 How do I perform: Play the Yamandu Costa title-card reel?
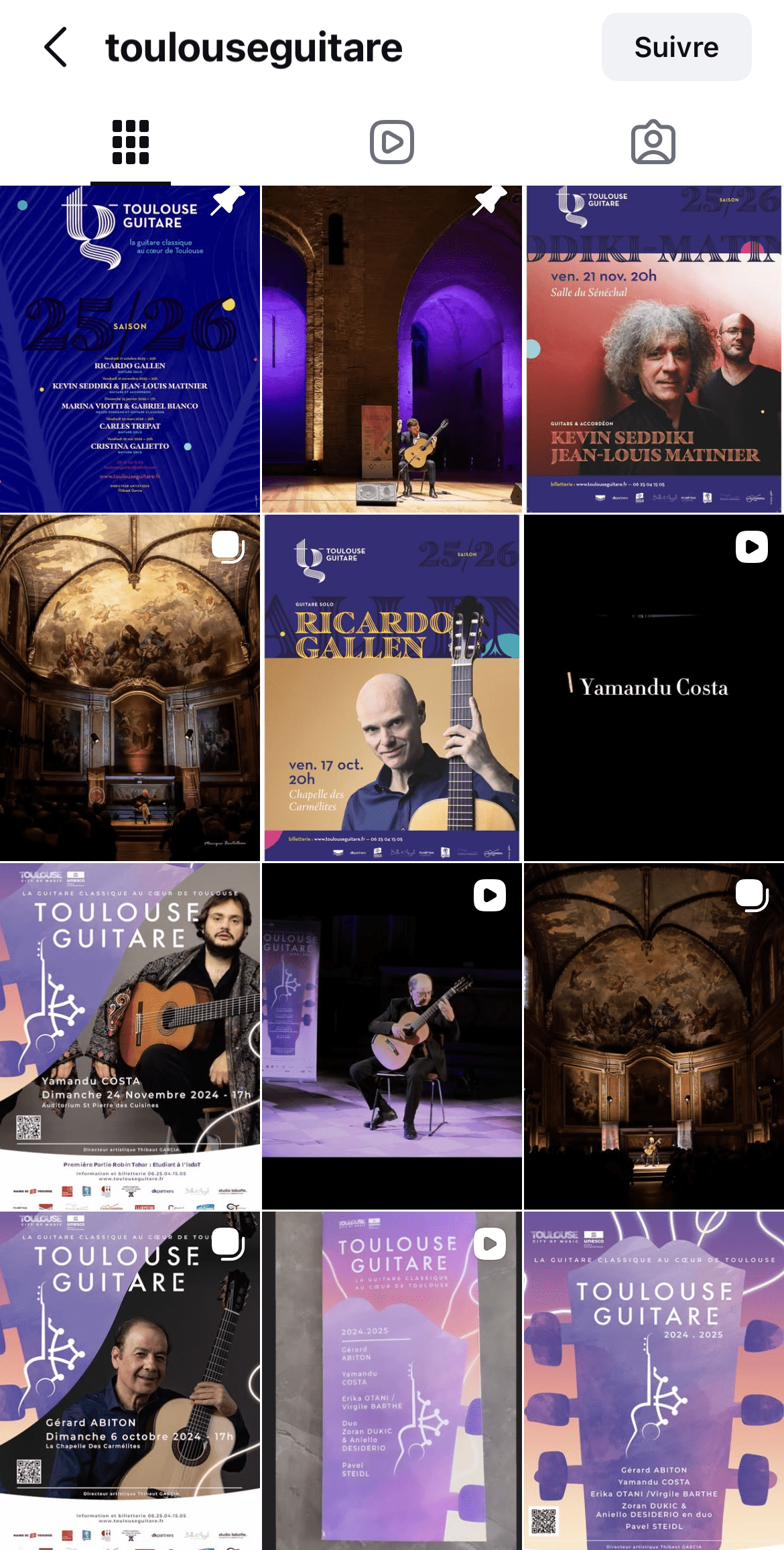(653, 688)
